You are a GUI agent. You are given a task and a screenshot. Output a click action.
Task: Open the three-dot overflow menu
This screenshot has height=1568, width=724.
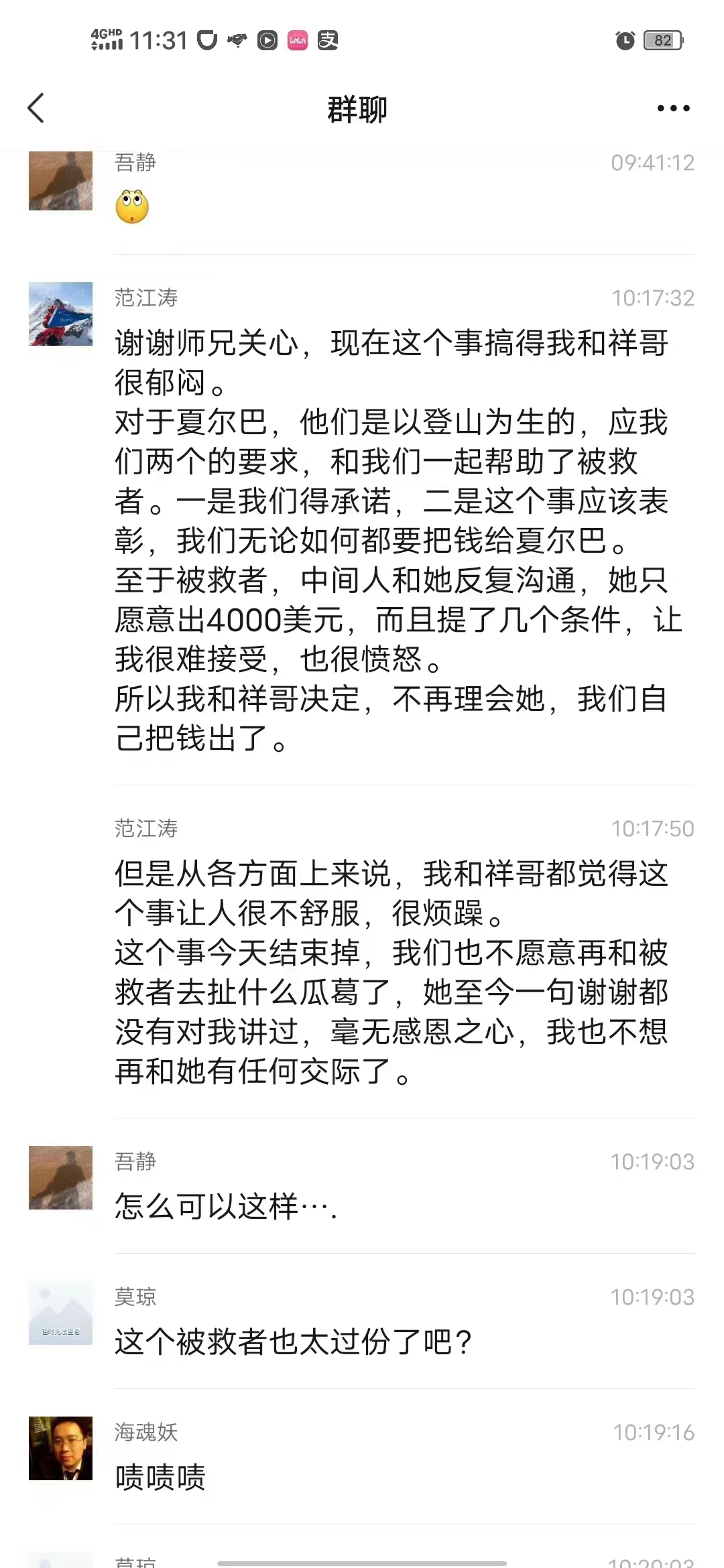[x=673, y=108]
